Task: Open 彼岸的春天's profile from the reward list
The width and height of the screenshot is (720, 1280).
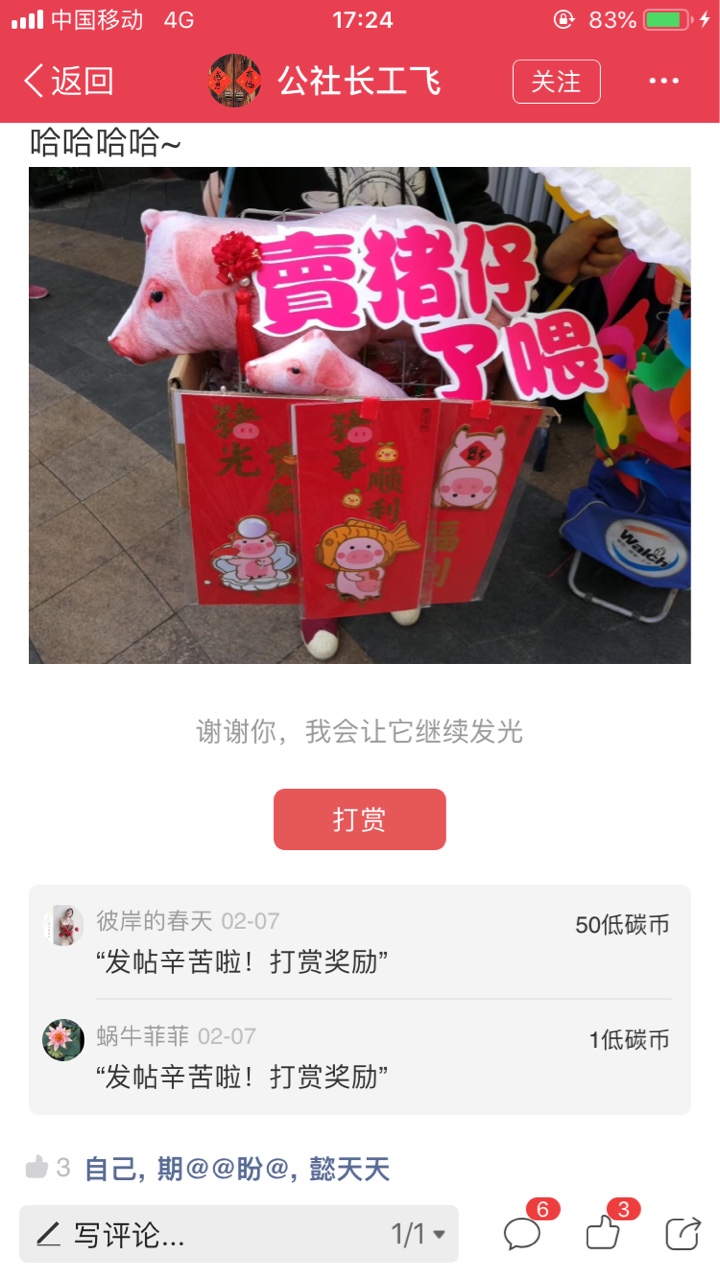Action: pos(63,924)
